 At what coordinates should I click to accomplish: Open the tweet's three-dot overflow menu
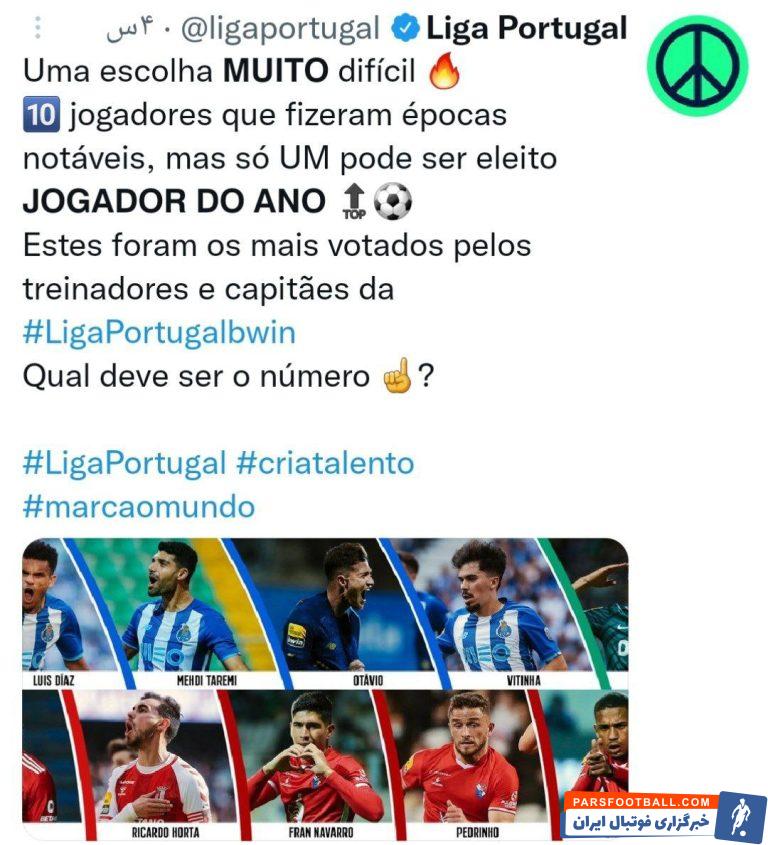pos(37,29)
